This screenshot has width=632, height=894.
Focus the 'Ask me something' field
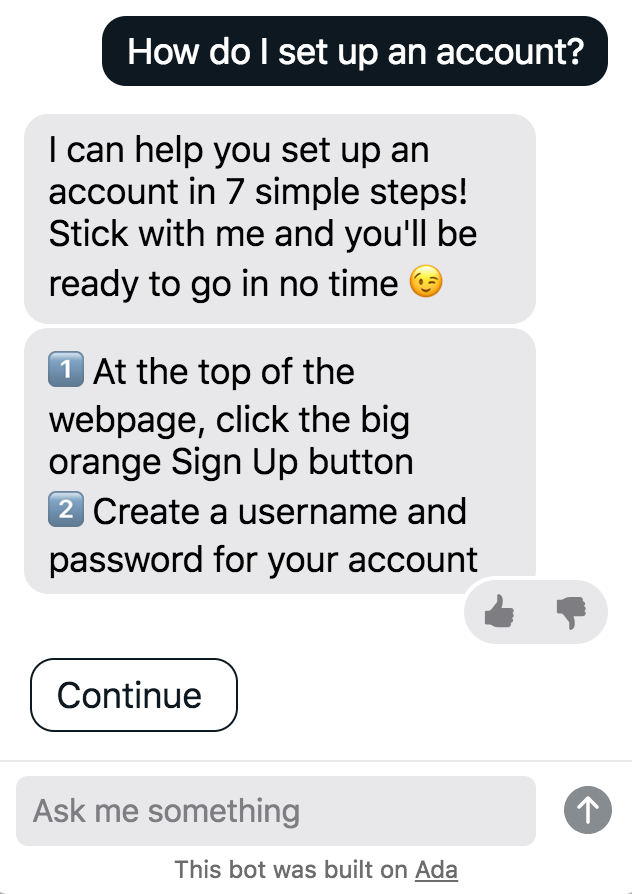275,810
